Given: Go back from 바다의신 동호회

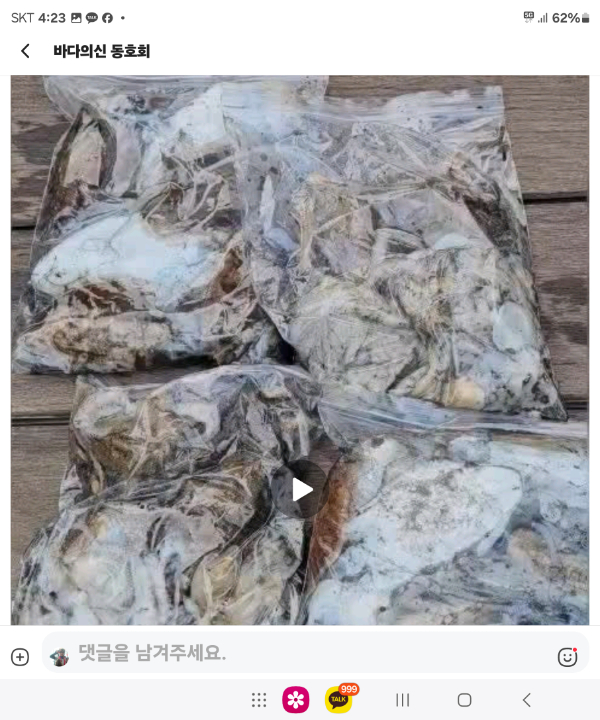Looking at the screenshot, I should click(x=25, y=51).
